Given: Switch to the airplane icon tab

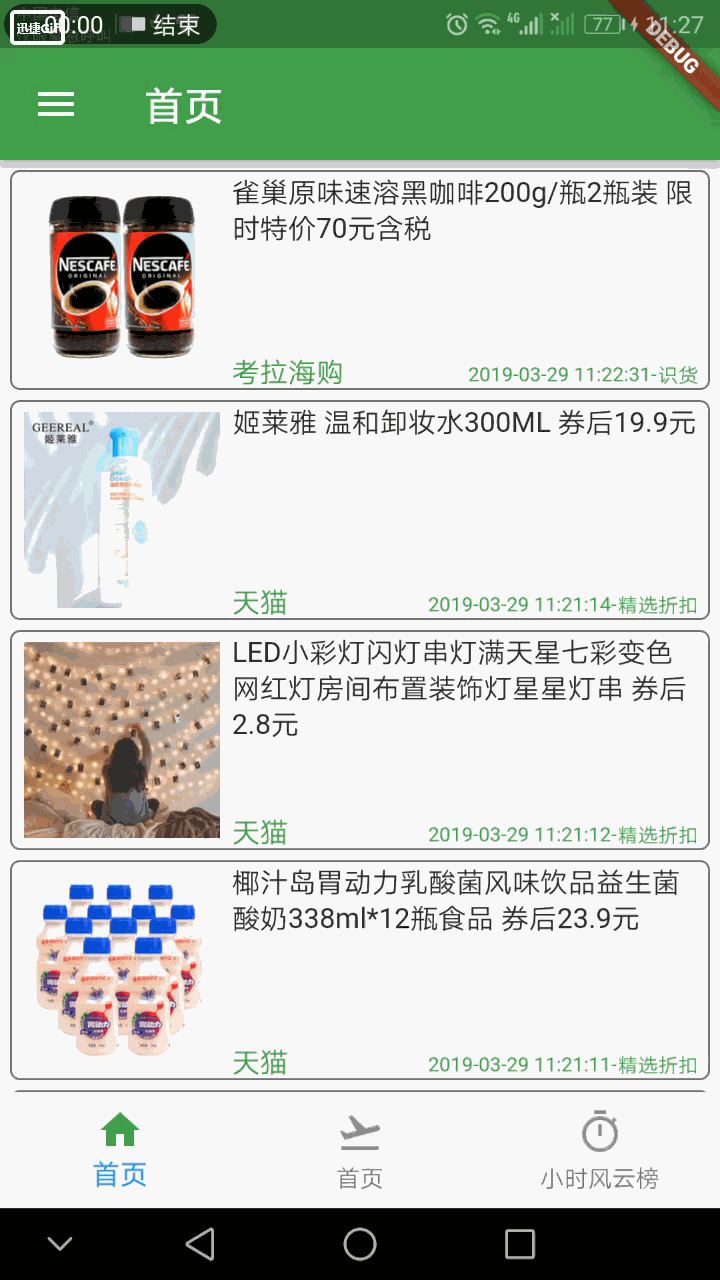Looking at the screenshot, I should [360, 1150].
